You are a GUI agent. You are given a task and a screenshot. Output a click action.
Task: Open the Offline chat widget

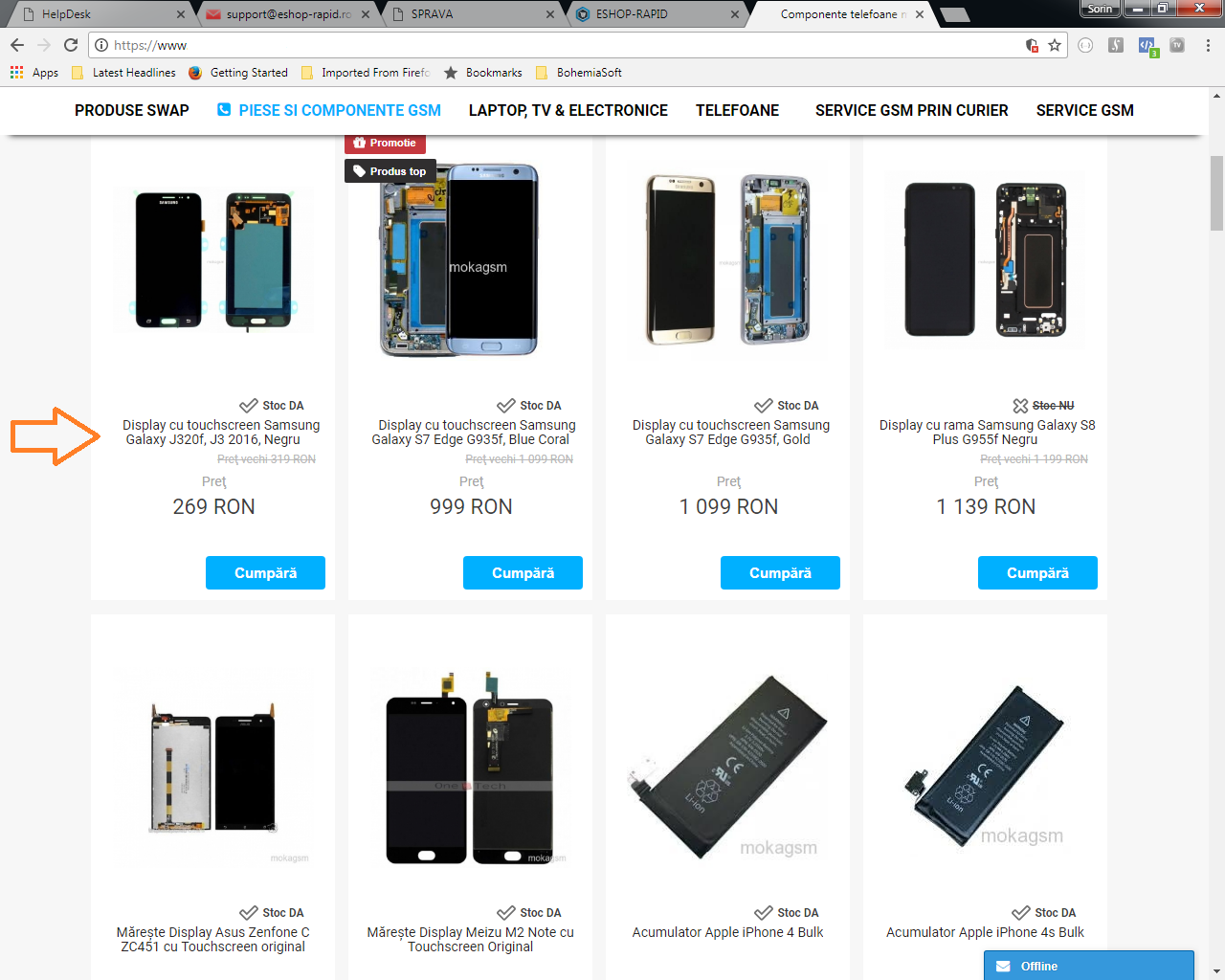[x=1088, y=966]
